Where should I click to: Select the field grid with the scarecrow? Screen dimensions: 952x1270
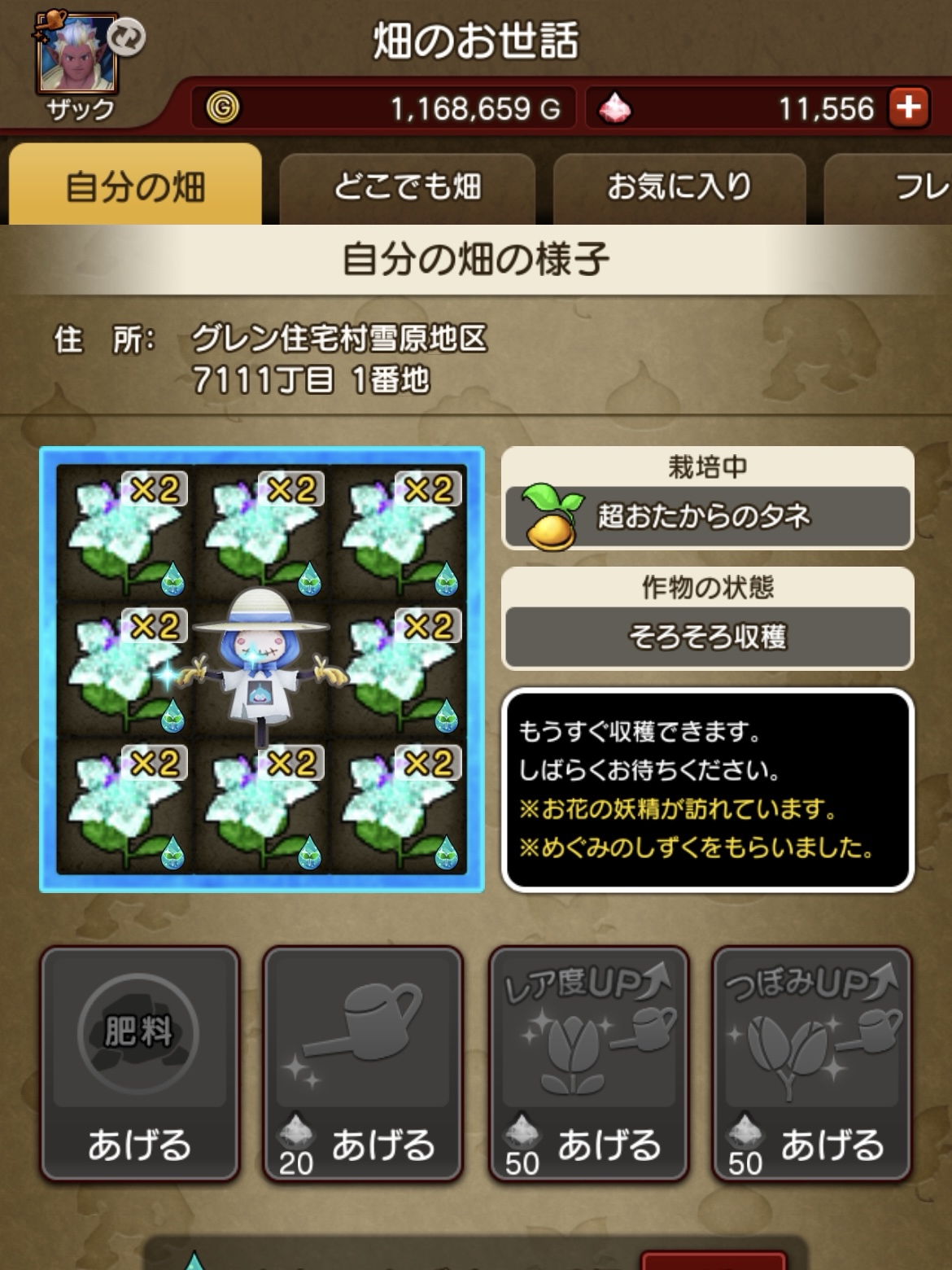(x=262, y=669)
